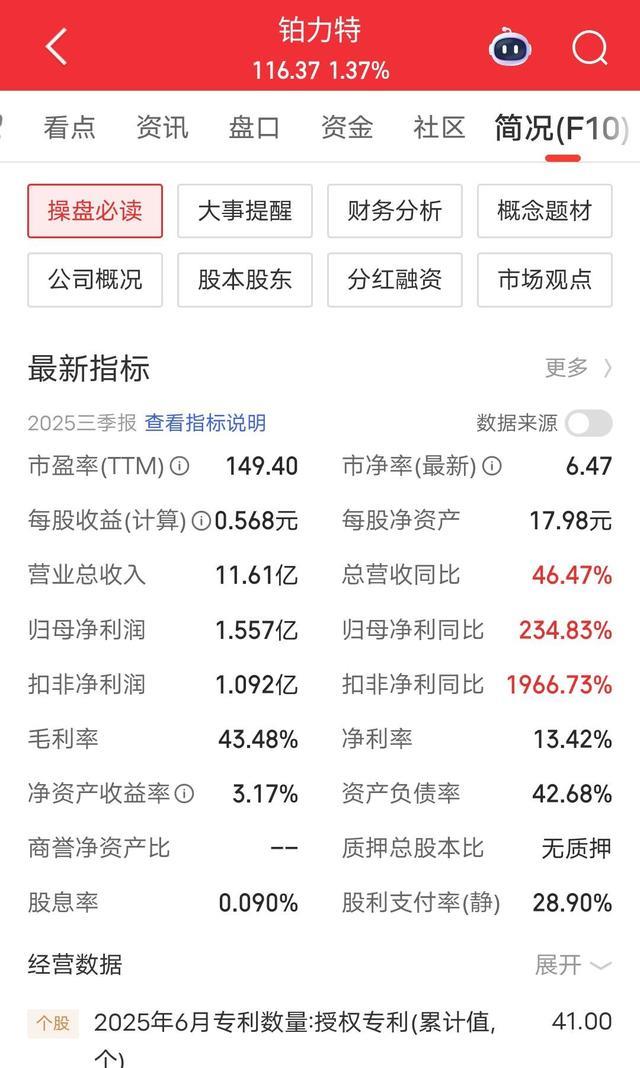Open the search magnifier icon
Image resolution: width=640 pixels, height=1068 pixels.
(590, 47)
